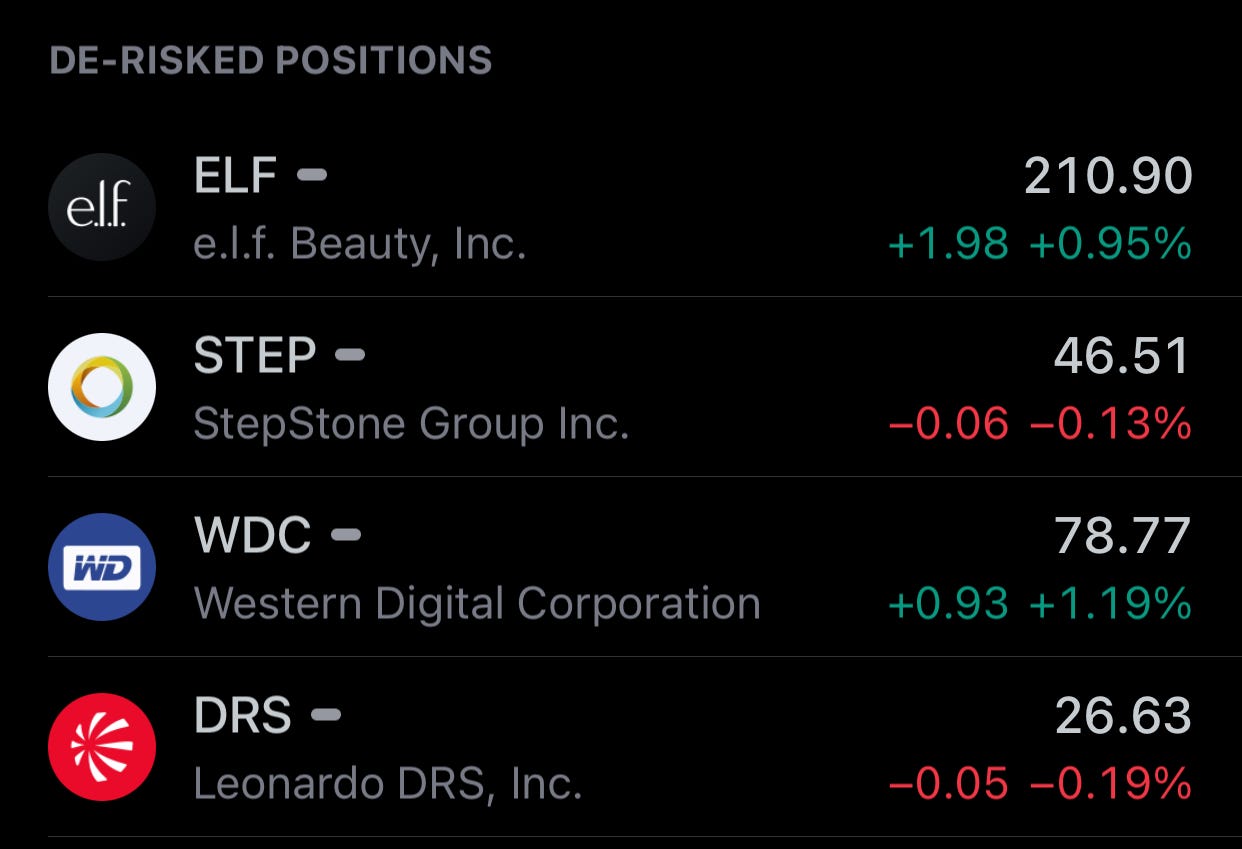Open the ELF e.l.f. Beauty stock row
The image size is (1242, 849).
coord(621,207)
